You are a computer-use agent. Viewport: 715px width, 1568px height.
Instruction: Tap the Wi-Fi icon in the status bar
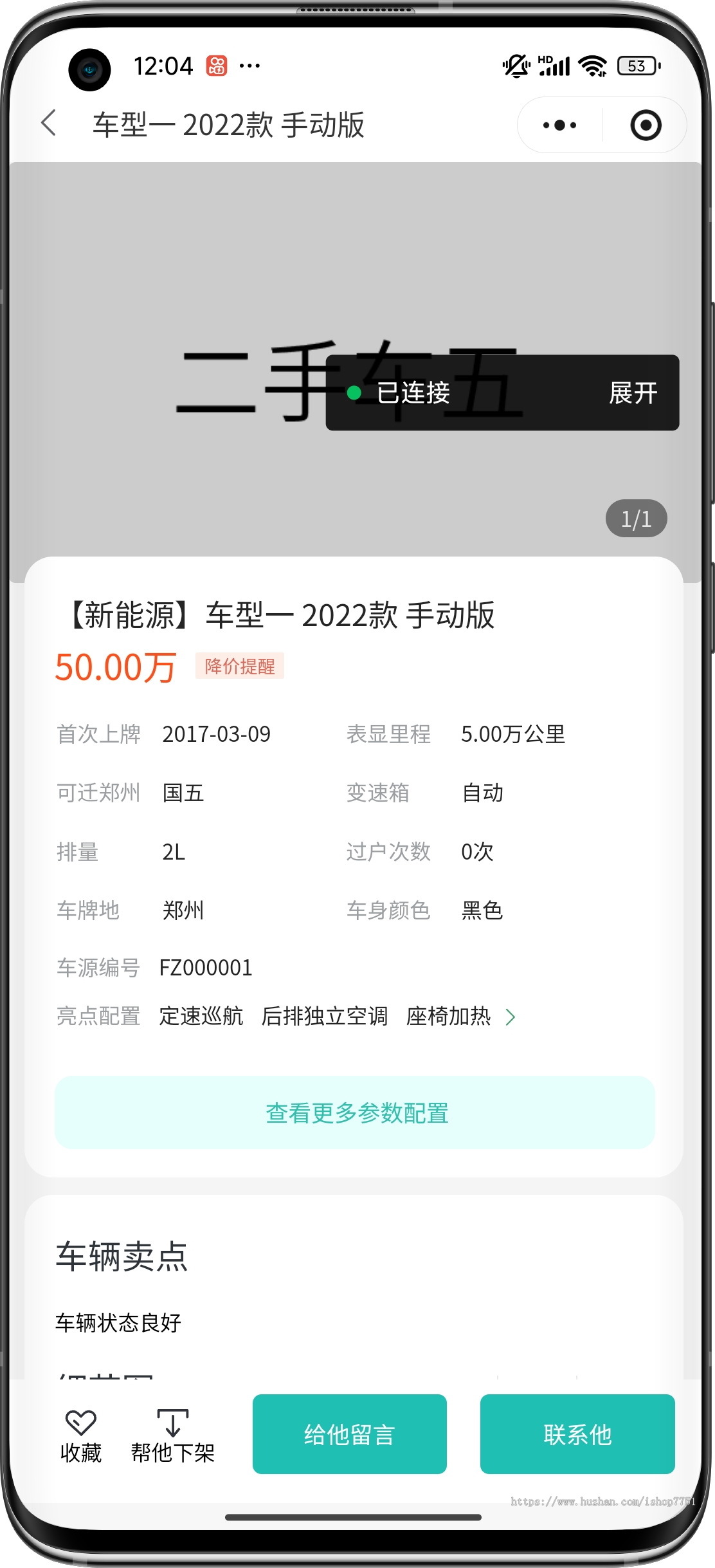[x=593, y=64]
